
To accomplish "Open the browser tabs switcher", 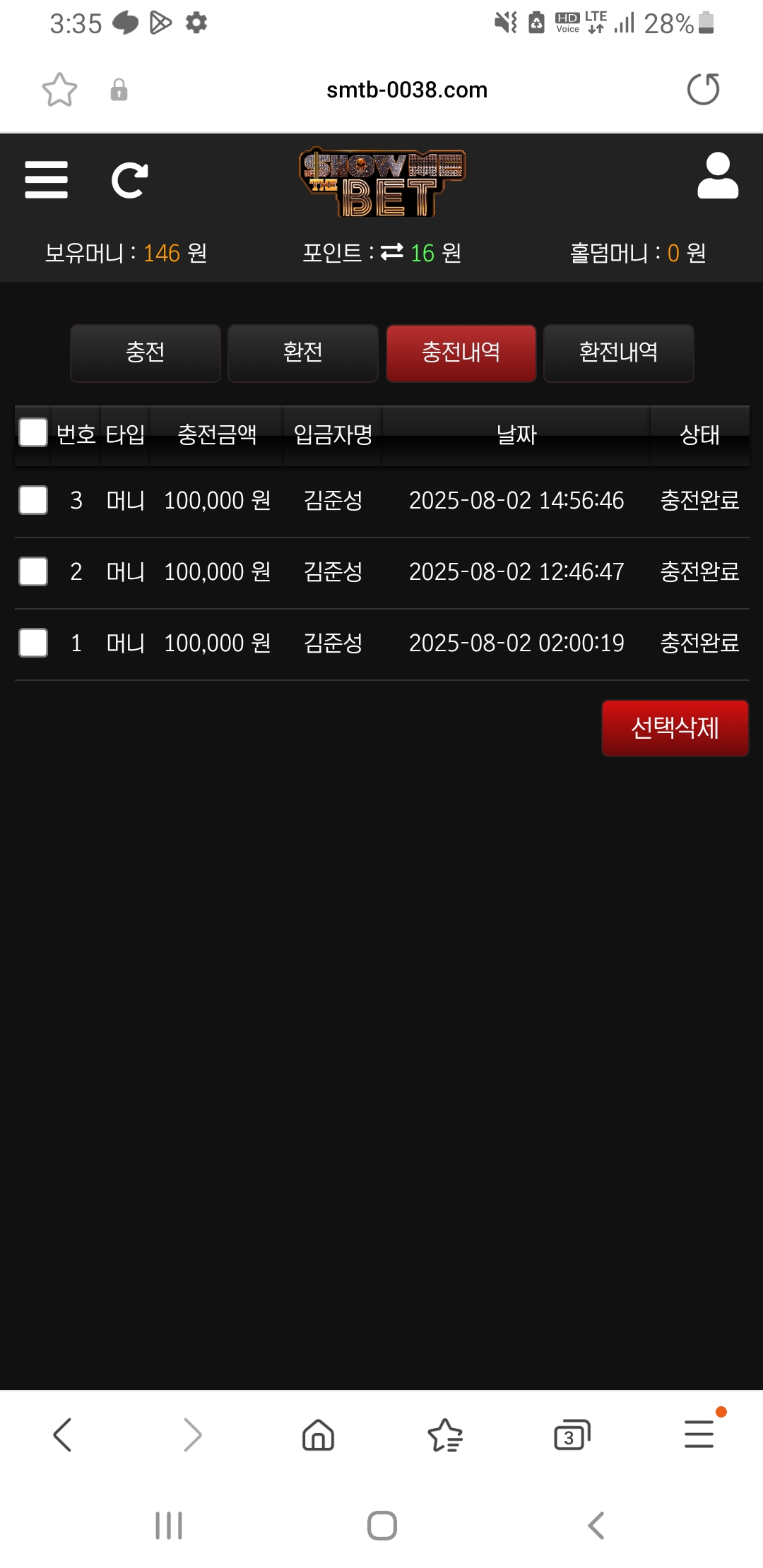I will pyautogui.click(x=572, y=1435).
